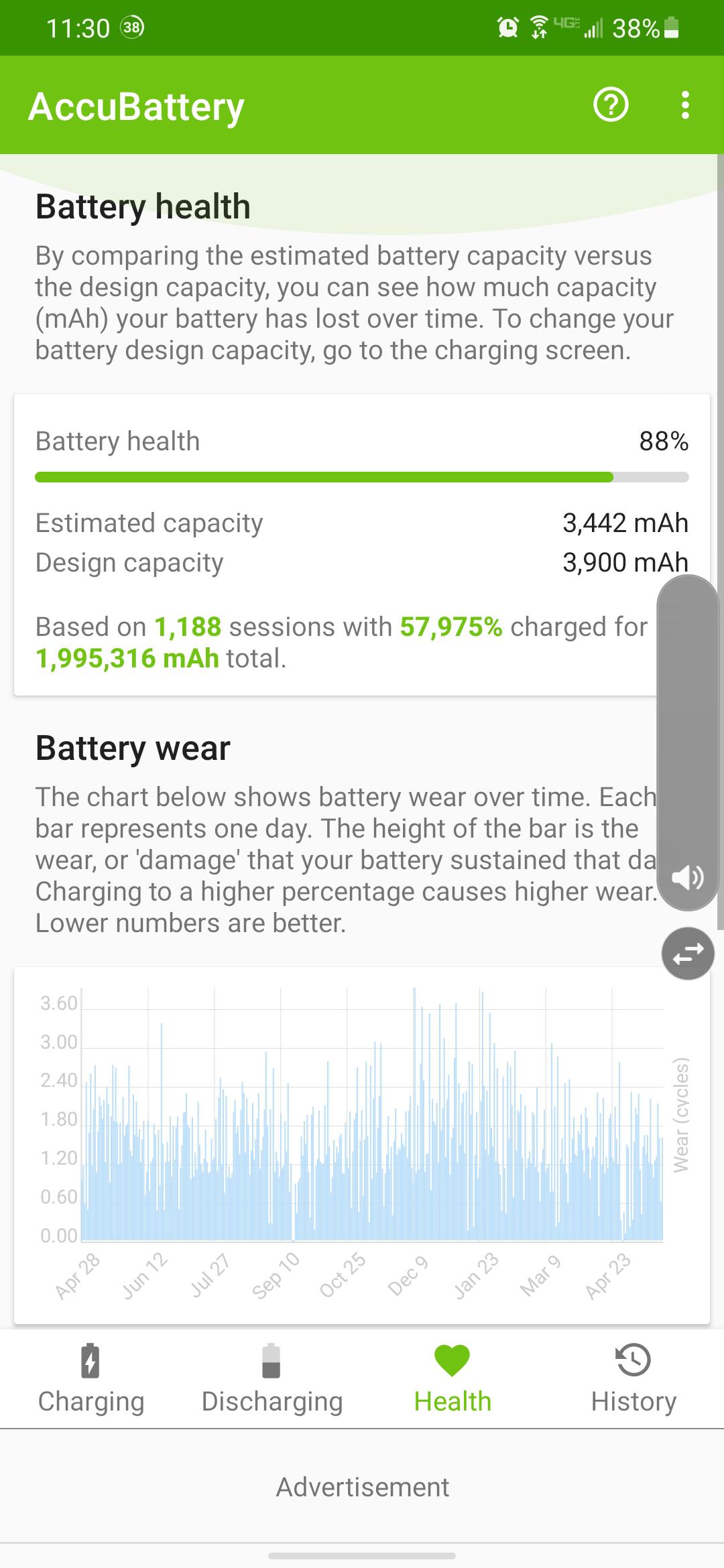Image resolution: width=724 pixels, height=1568 pixels.
Task: Tap the screen-switch arrows icon
Action: point(687,954)
